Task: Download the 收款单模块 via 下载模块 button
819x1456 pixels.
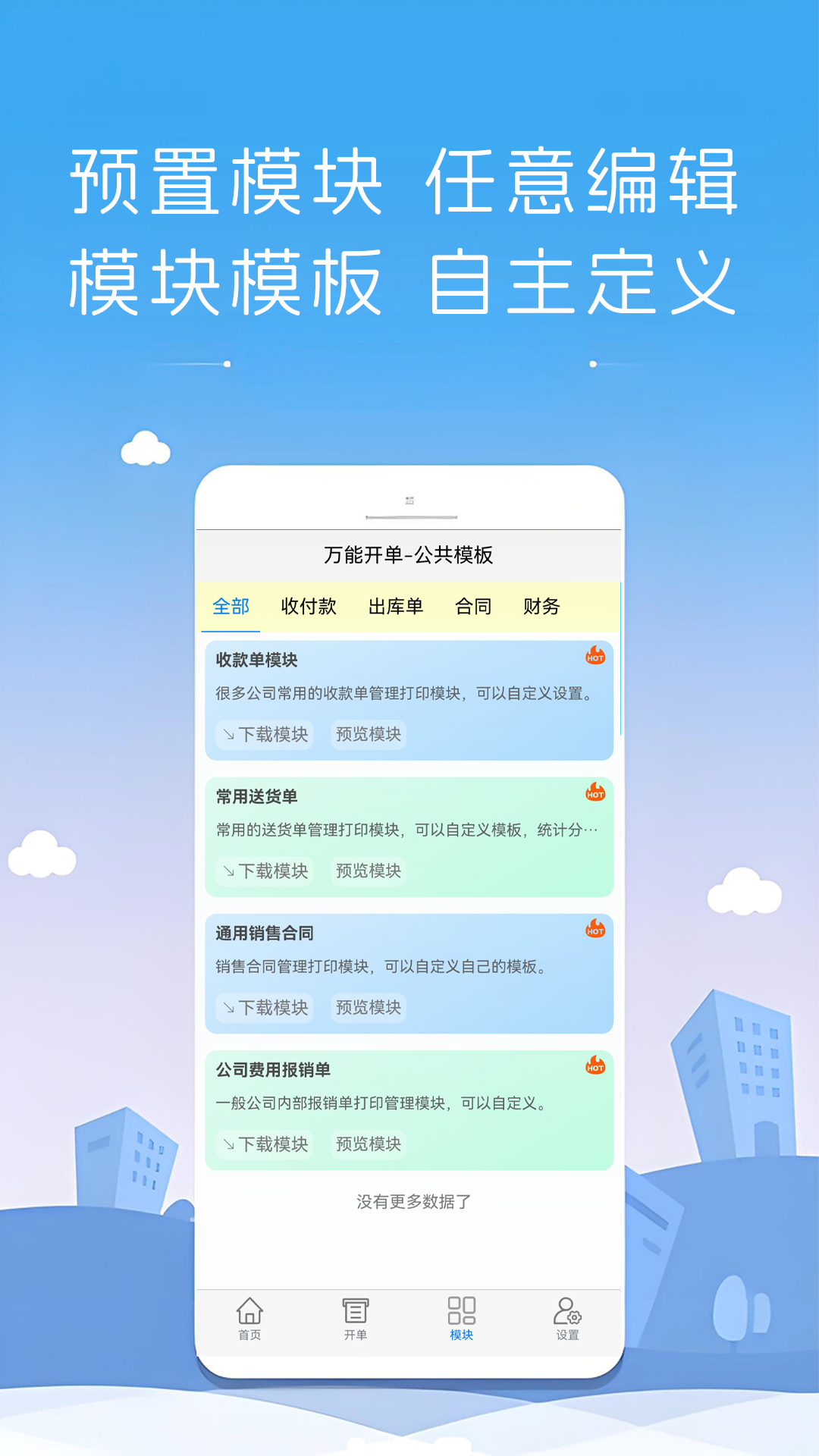Action: 264,733
